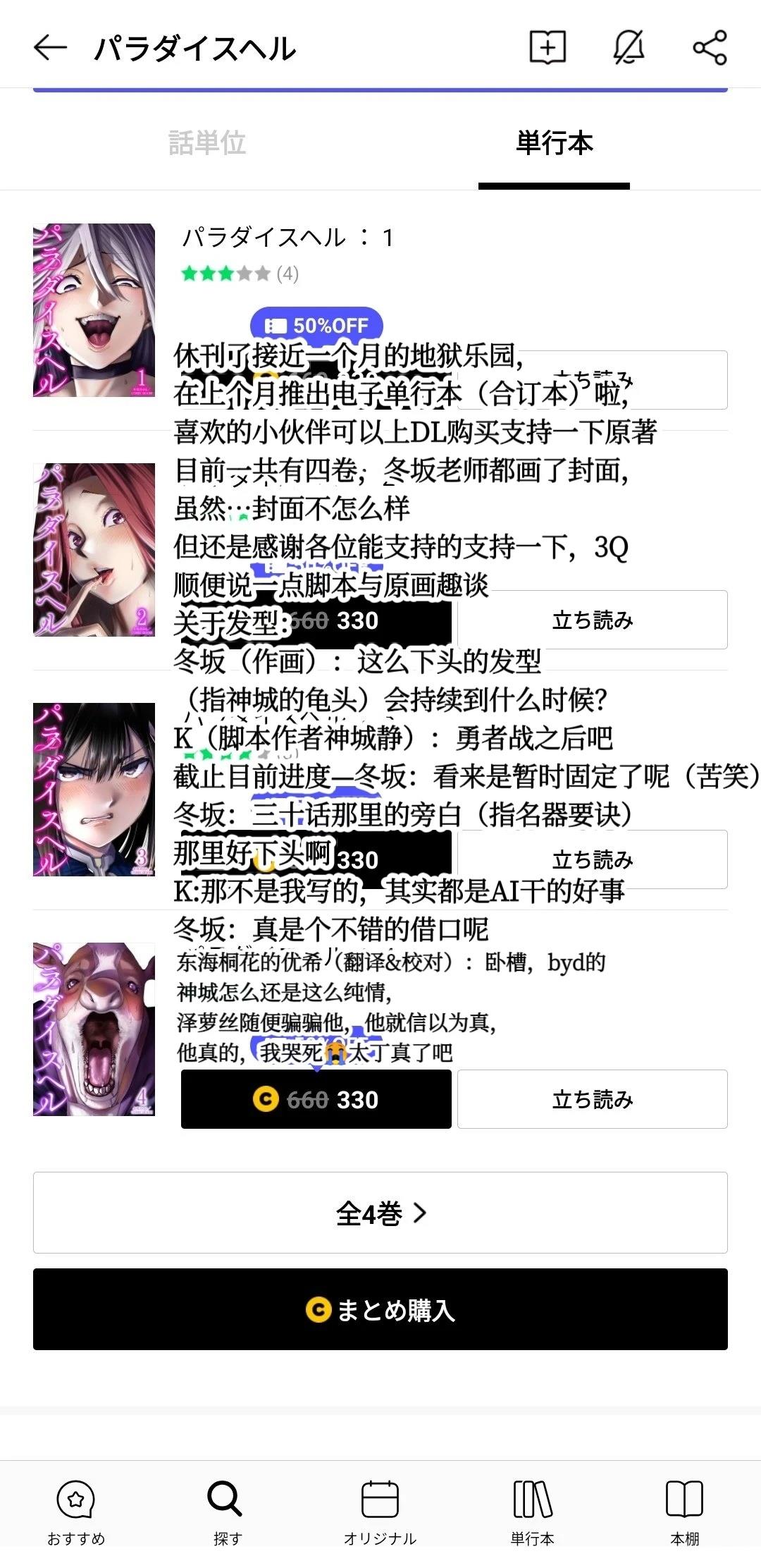Screen dimensions: 761x1568
Task: Tap the three-star rating row
Action: (x=227, y=274)
